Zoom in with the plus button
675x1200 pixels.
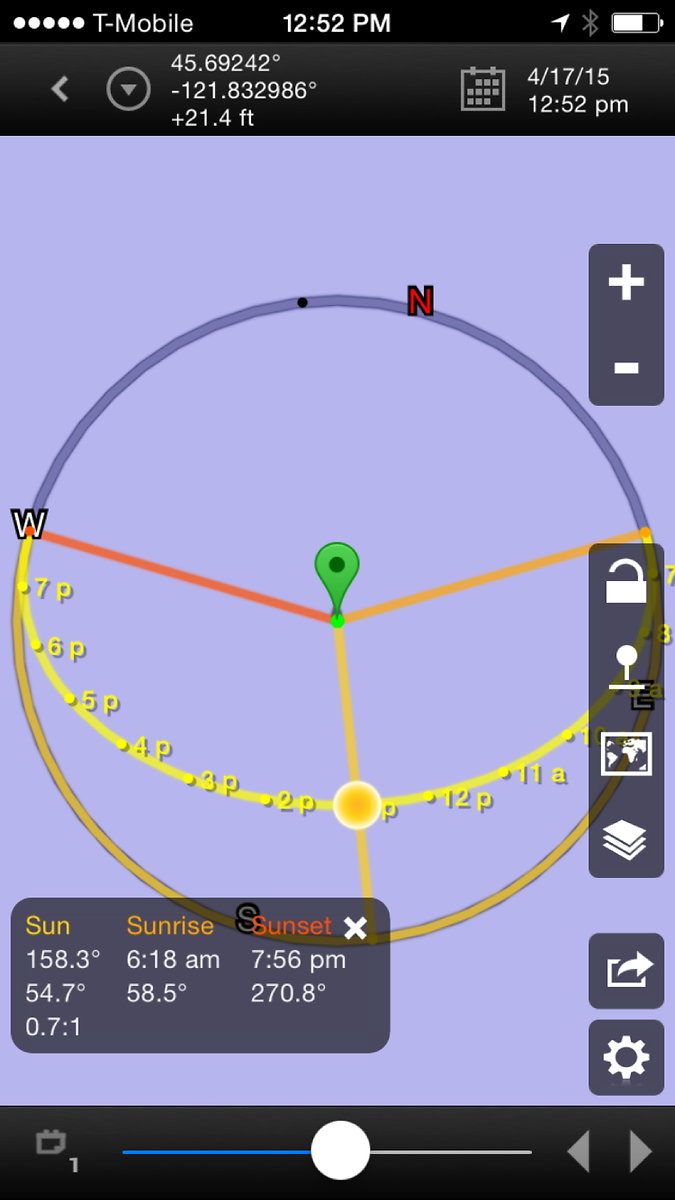click(626, 284)
